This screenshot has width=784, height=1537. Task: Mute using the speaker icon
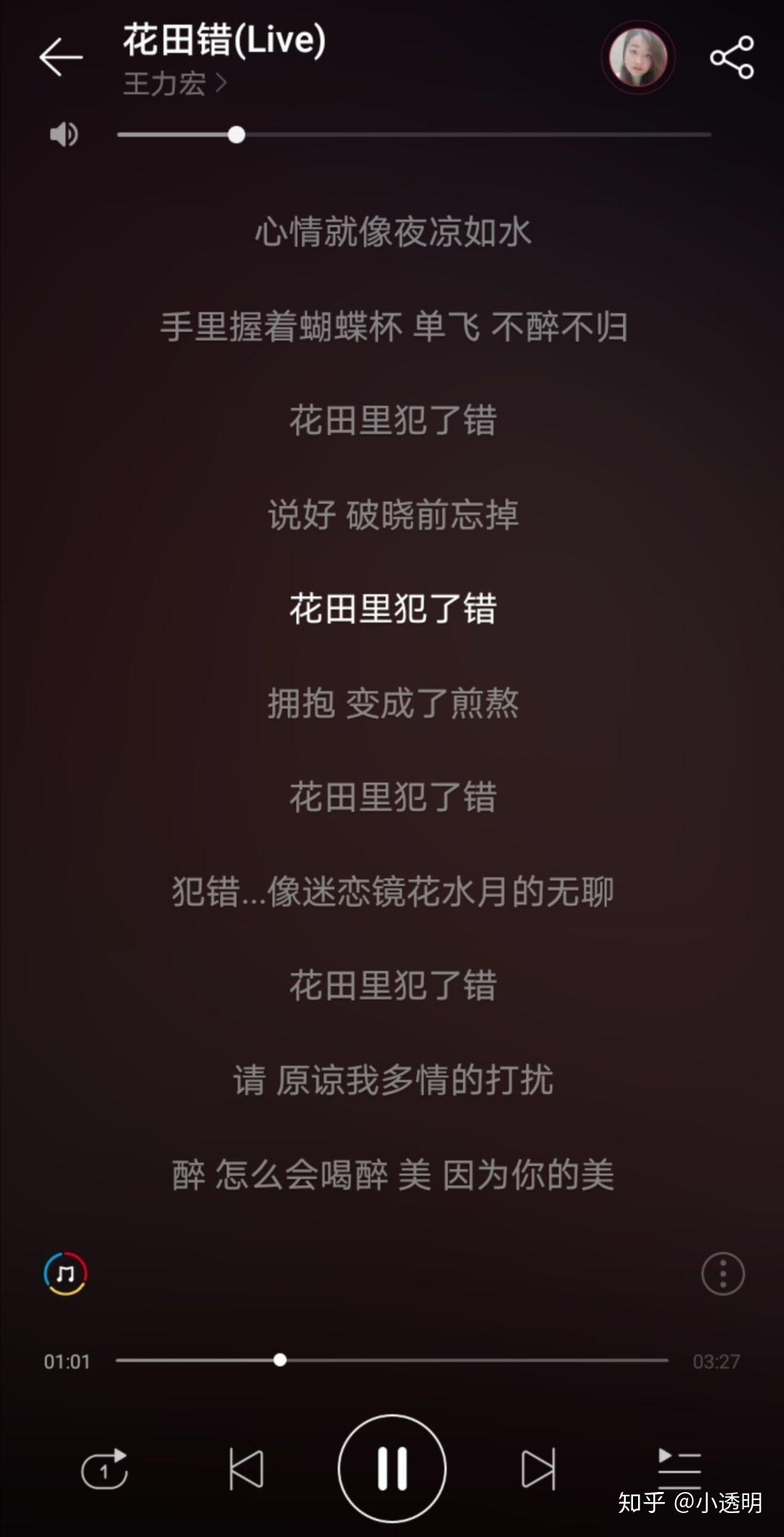[64, 134]
